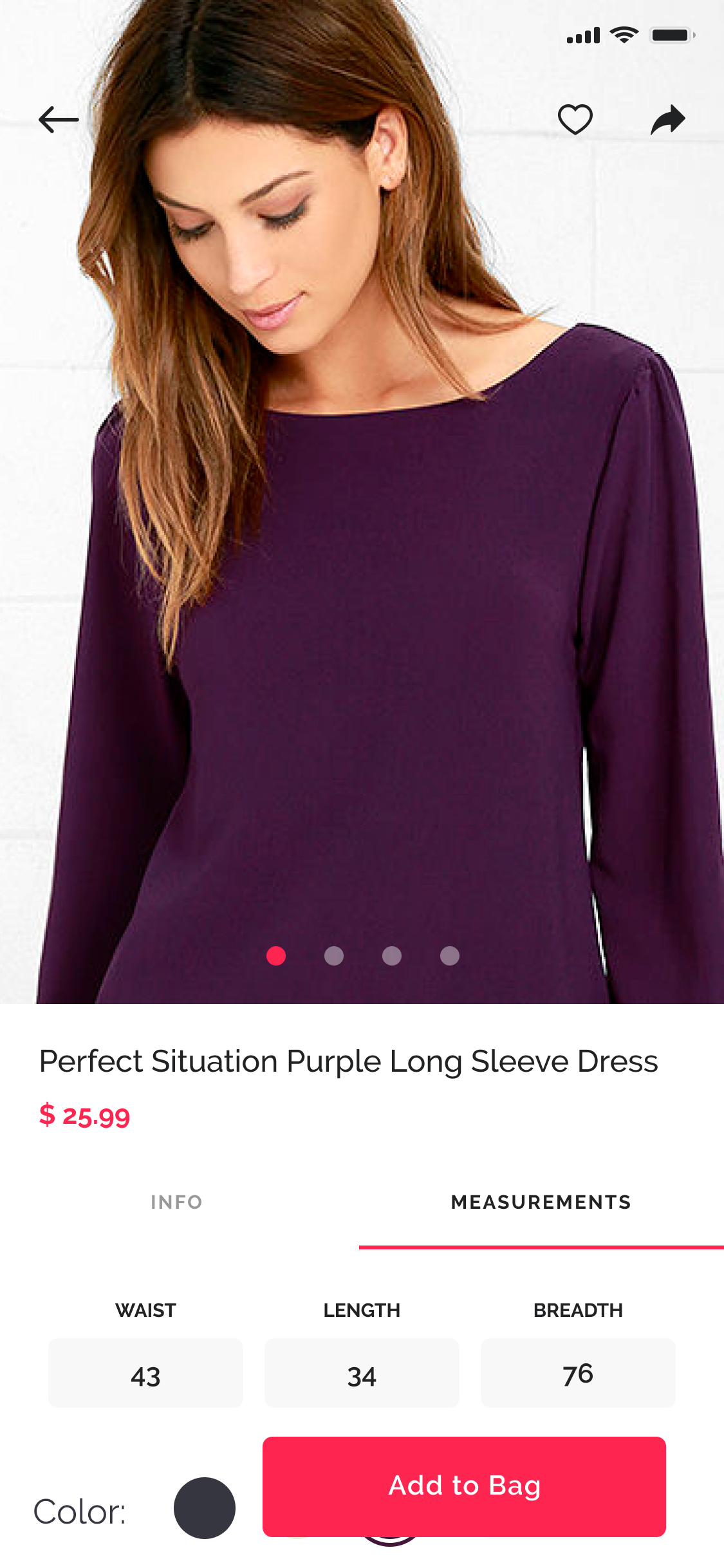Jump to the second photo indicator dot
The height and width of the screenshot is (1568, 724).
click(x=334, y=956)
